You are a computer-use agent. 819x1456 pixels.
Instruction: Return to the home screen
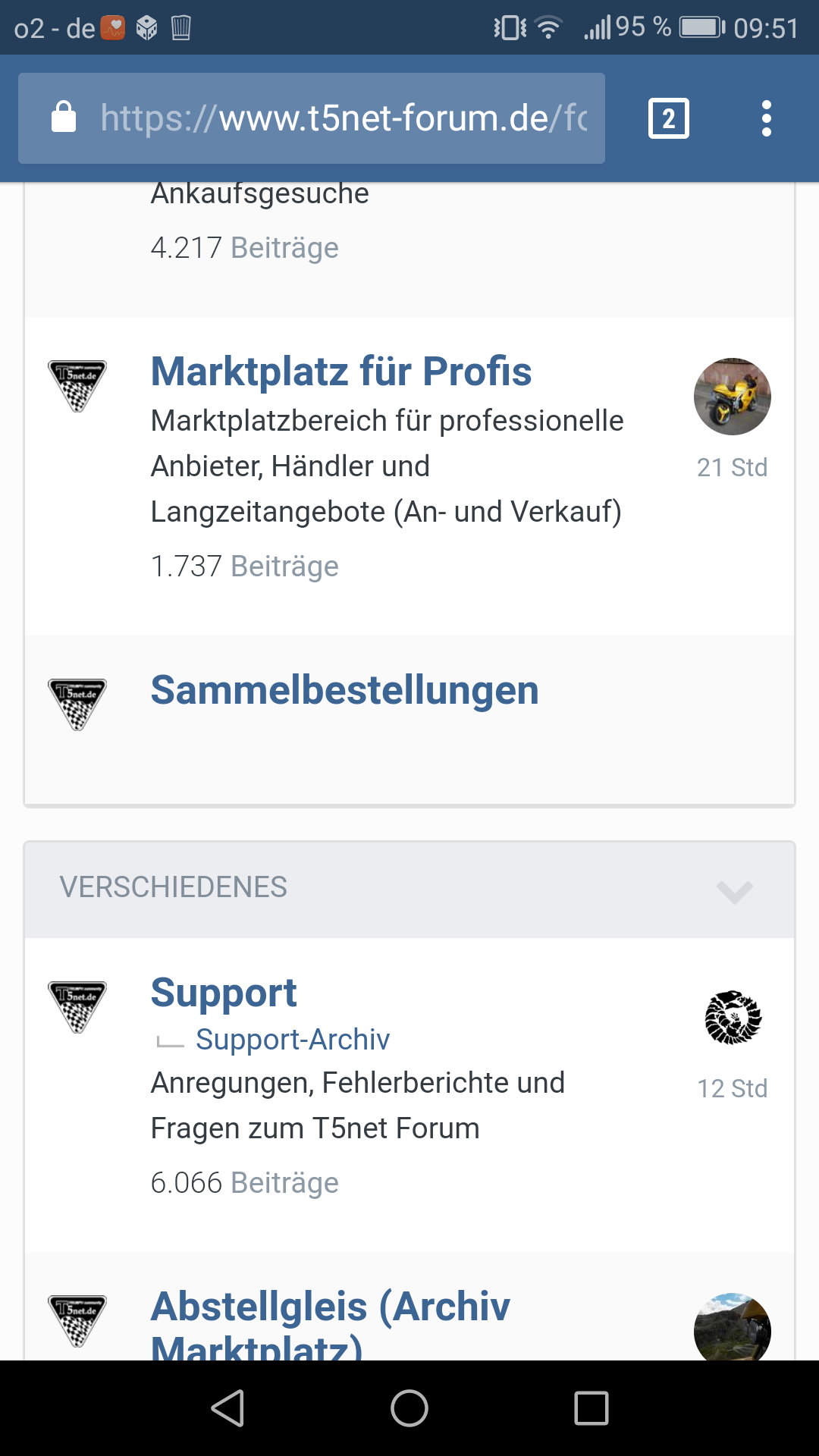409,1408
